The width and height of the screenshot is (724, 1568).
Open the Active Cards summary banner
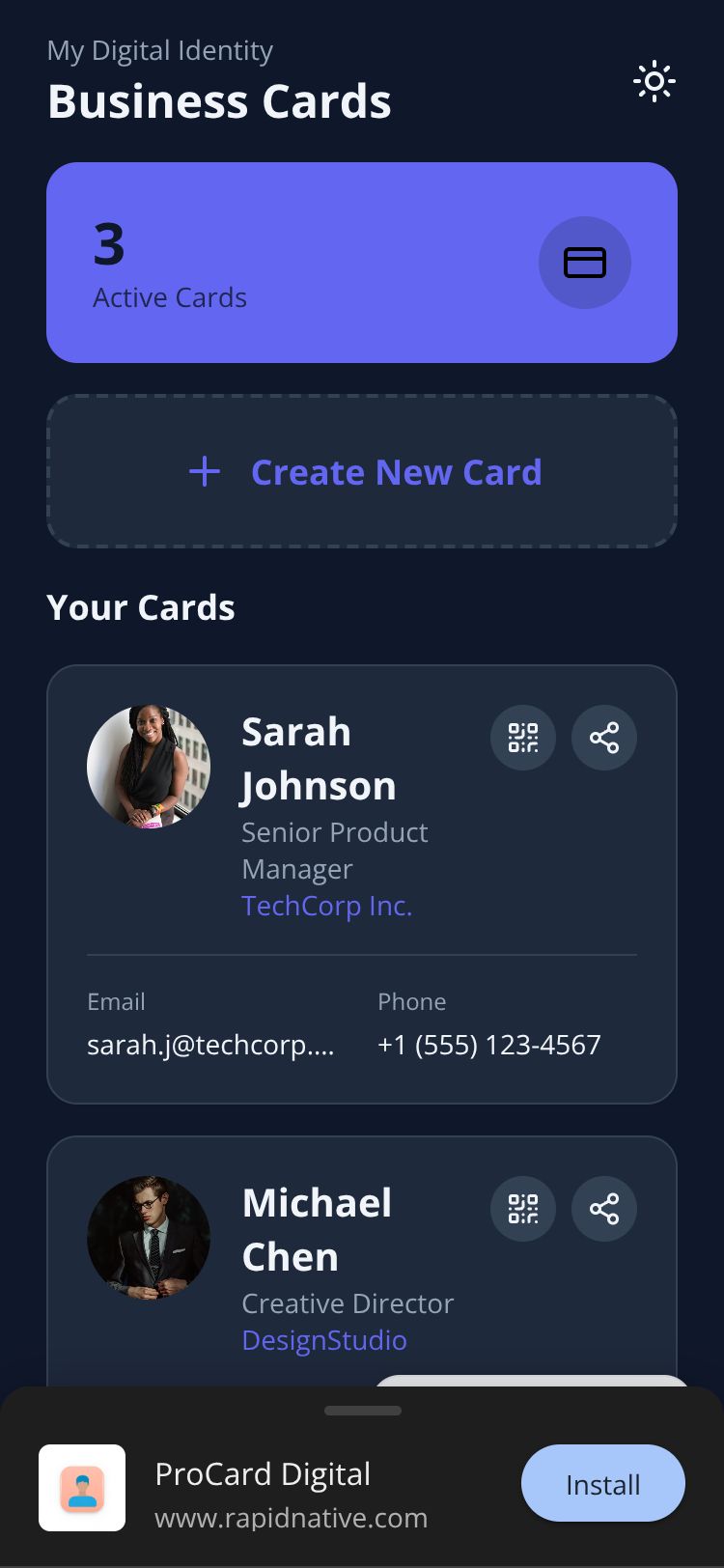(361, 263)
